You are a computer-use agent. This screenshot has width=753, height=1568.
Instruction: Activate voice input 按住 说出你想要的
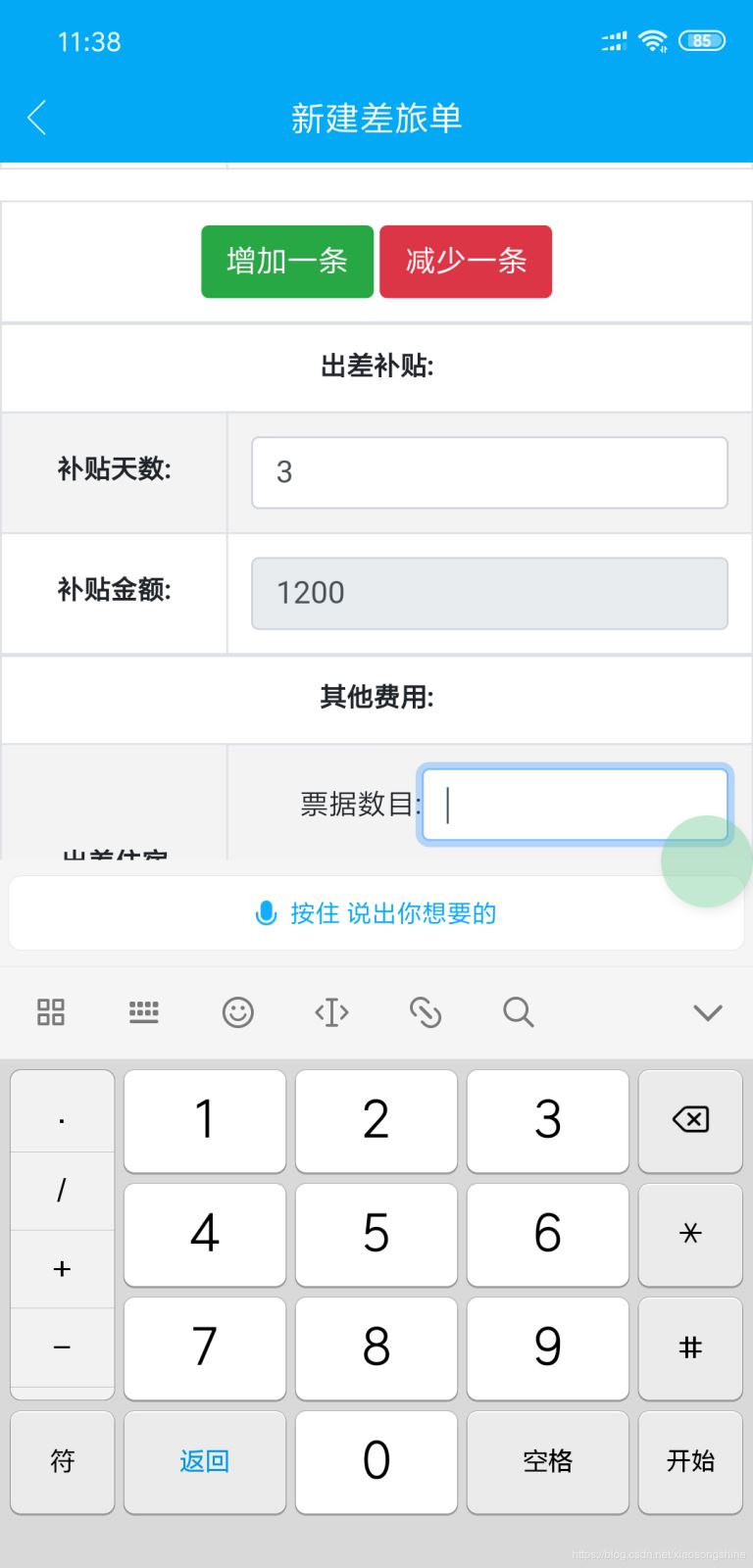pyautogui.click(x=376, y=913)
